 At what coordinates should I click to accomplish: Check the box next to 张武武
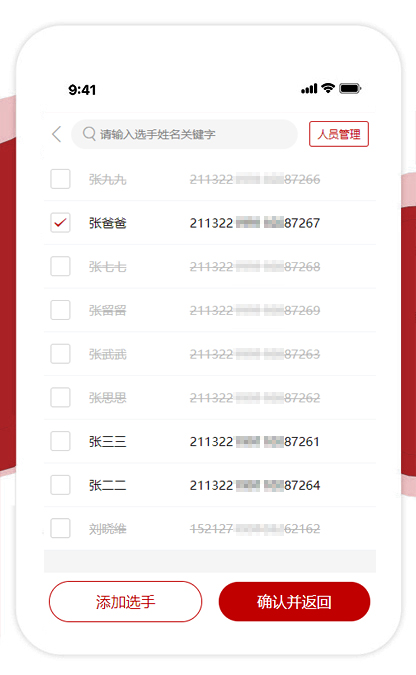tap(60, 354)
